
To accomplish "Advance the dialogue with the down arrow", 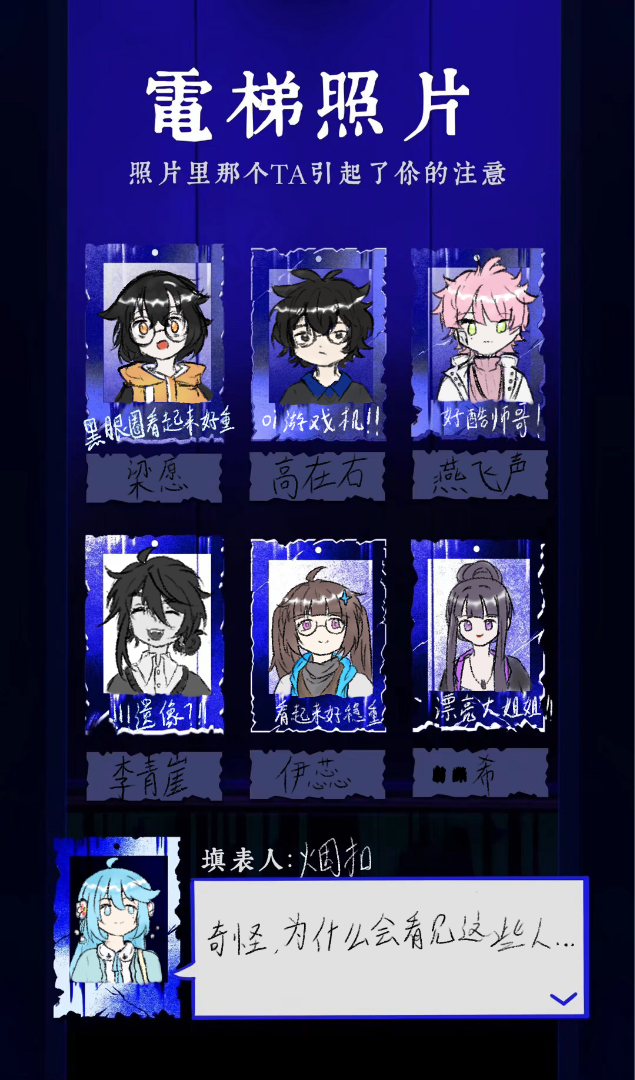I will pyautogui.click(x=564, y=998).
